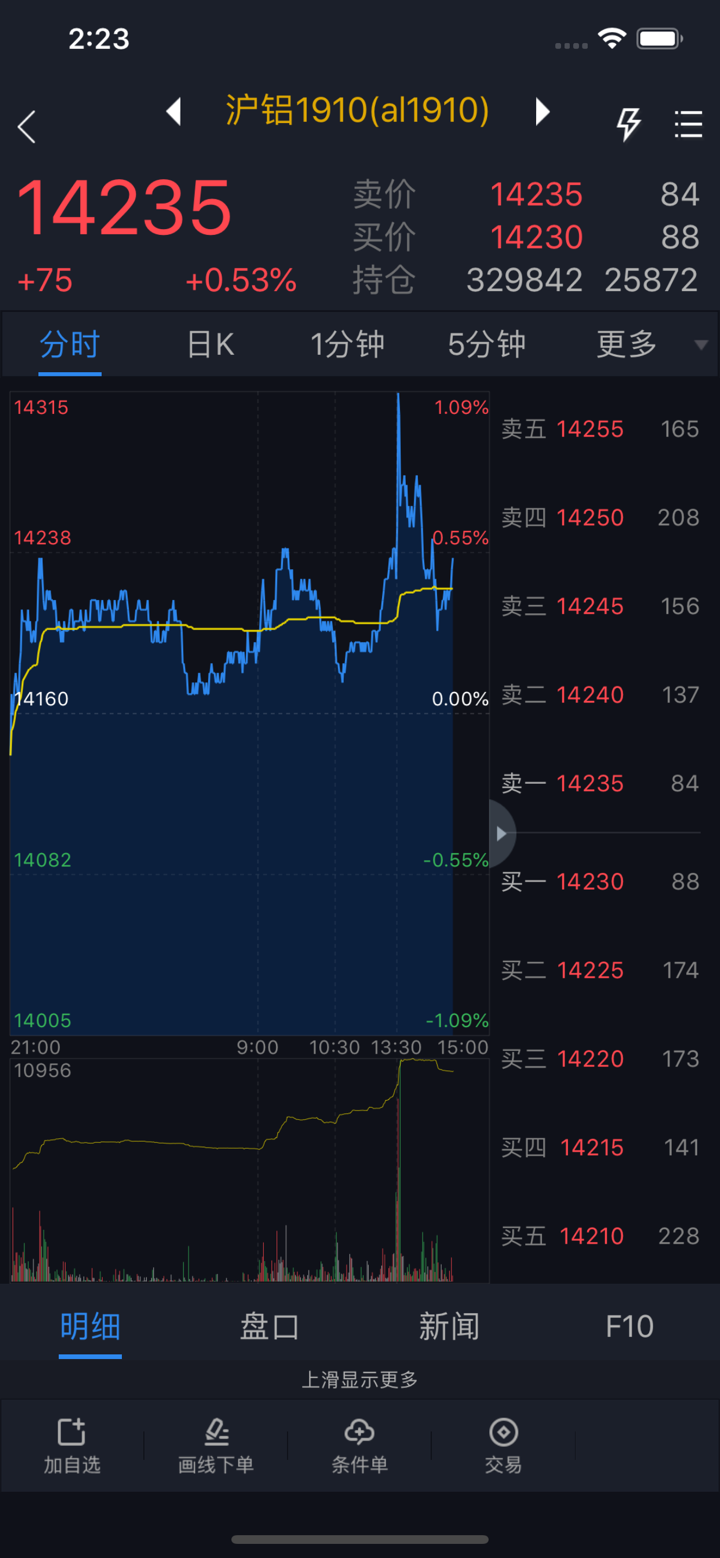720x1558 pixels.
Task: Select the 分时 chart tab
Action: click(x=70, y=345)
